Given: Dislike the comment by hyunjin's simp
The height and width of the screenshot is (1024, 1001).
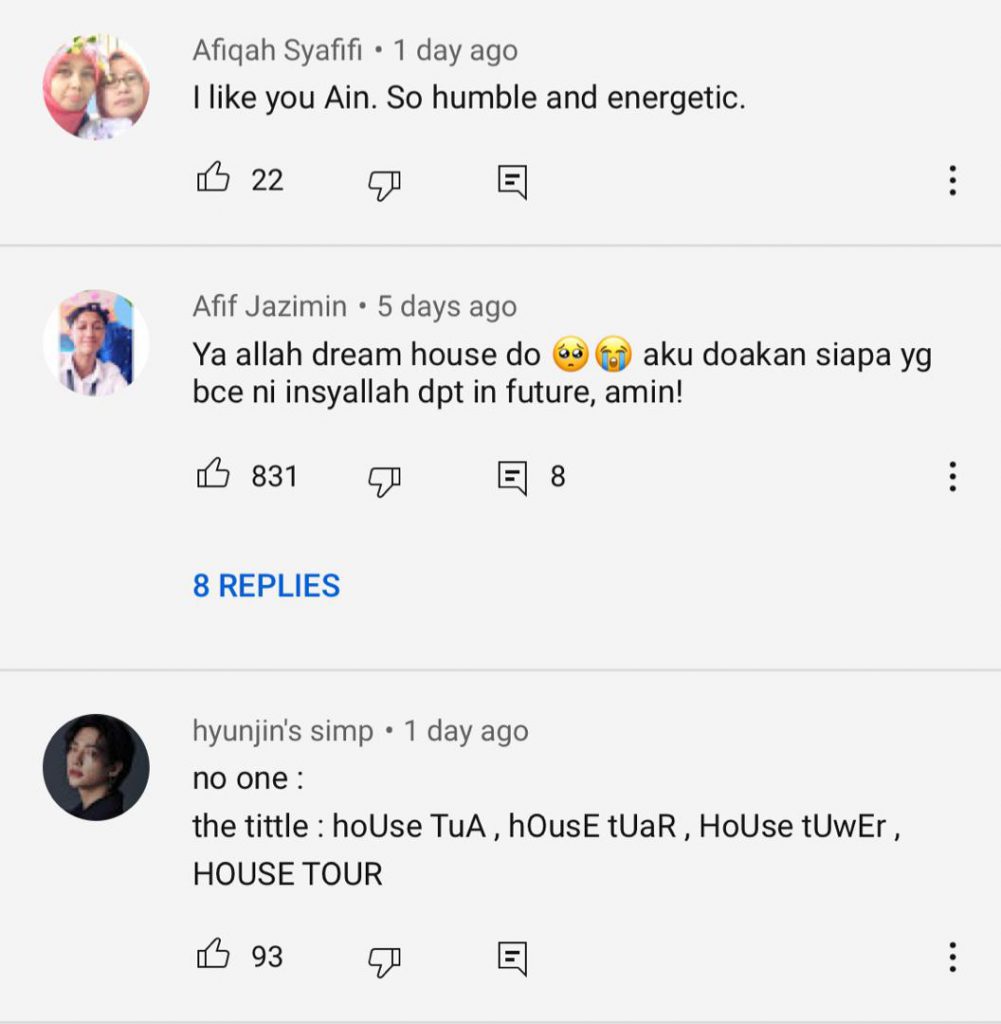Looking at the screenshot, I should [x=384, y=959].
